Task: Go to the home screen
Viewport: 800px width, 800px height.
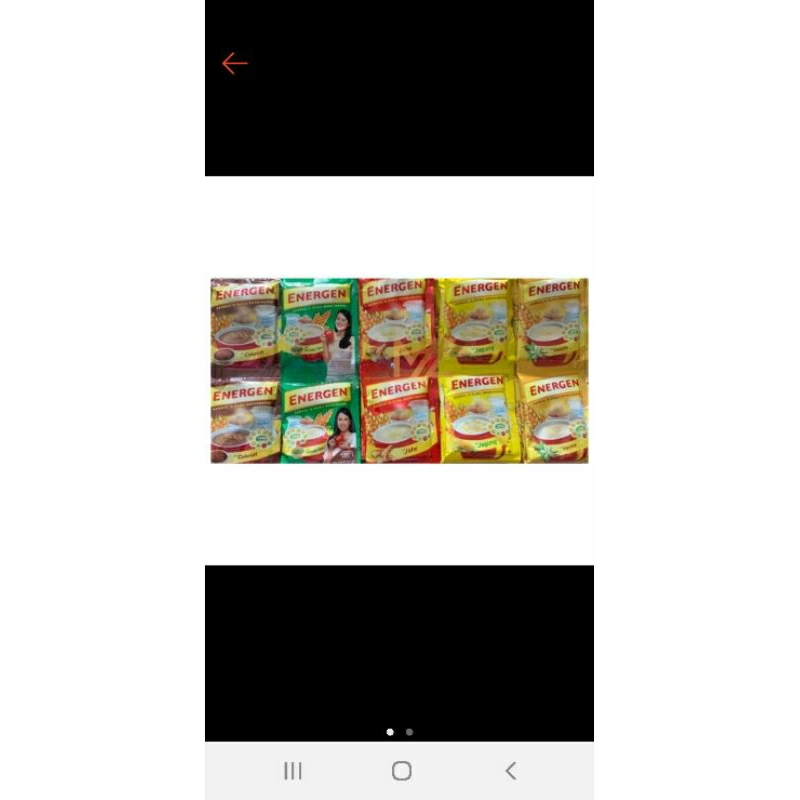Action: point(402,770)
